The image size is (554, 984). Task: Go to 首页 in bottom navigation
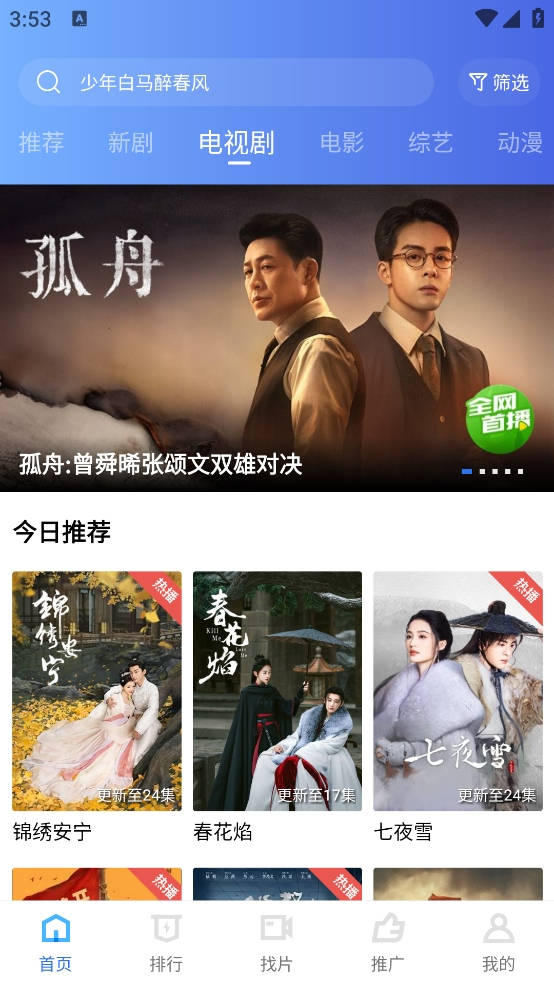tap(56, 943)
